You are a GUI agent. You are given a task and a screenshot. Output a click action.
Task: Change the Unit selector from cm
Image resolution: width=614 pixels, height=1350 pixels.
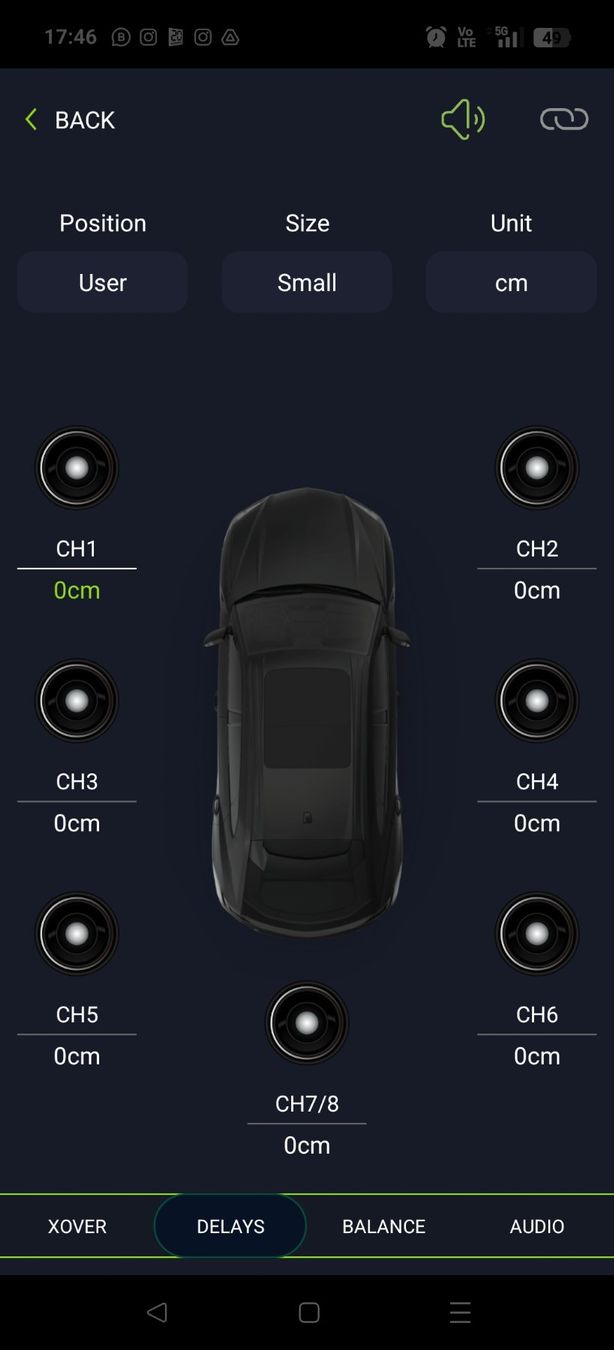[511, 283]
